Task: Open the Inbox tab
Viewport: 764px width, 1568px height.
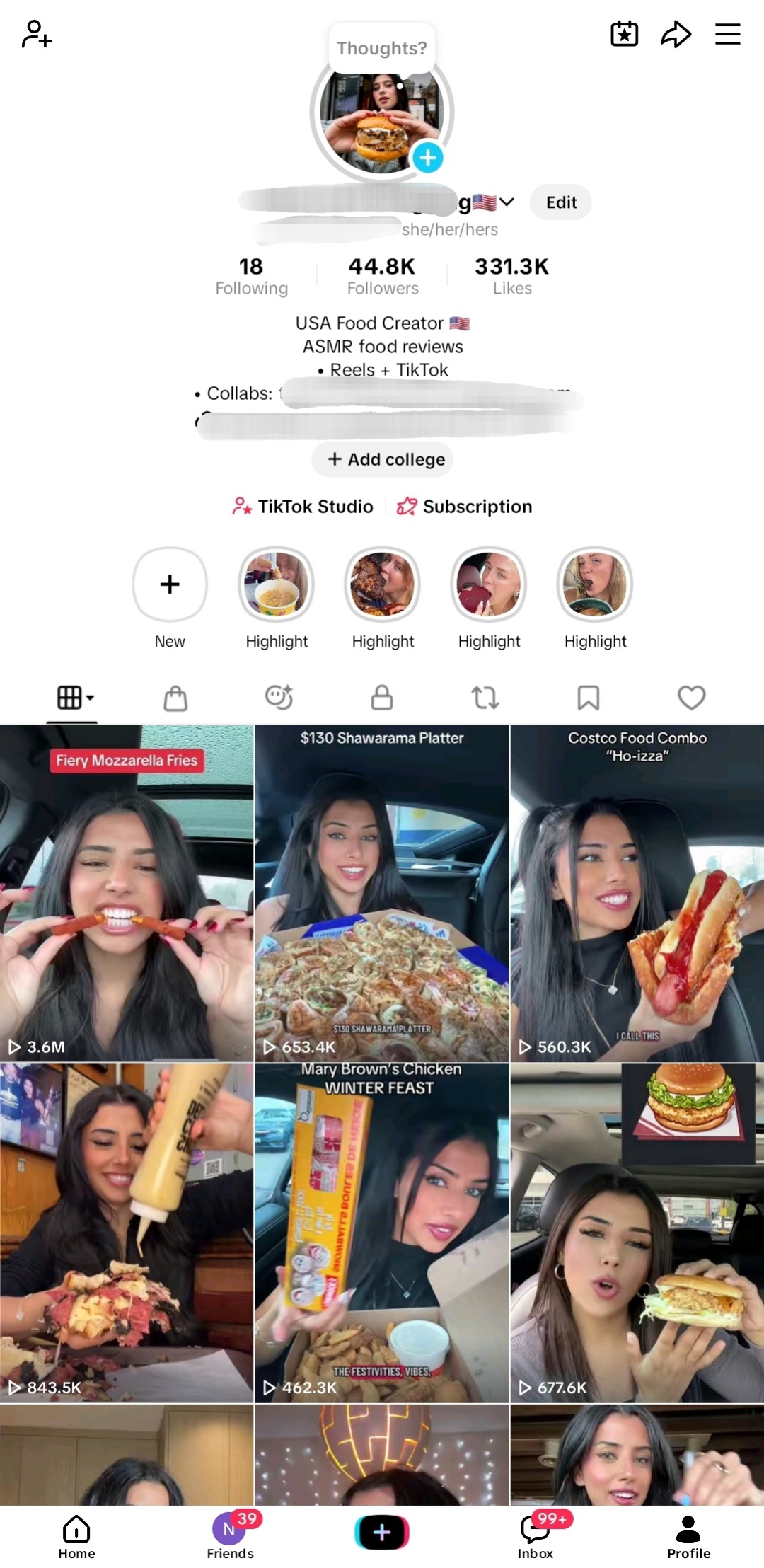Action: click(536, 1537)
